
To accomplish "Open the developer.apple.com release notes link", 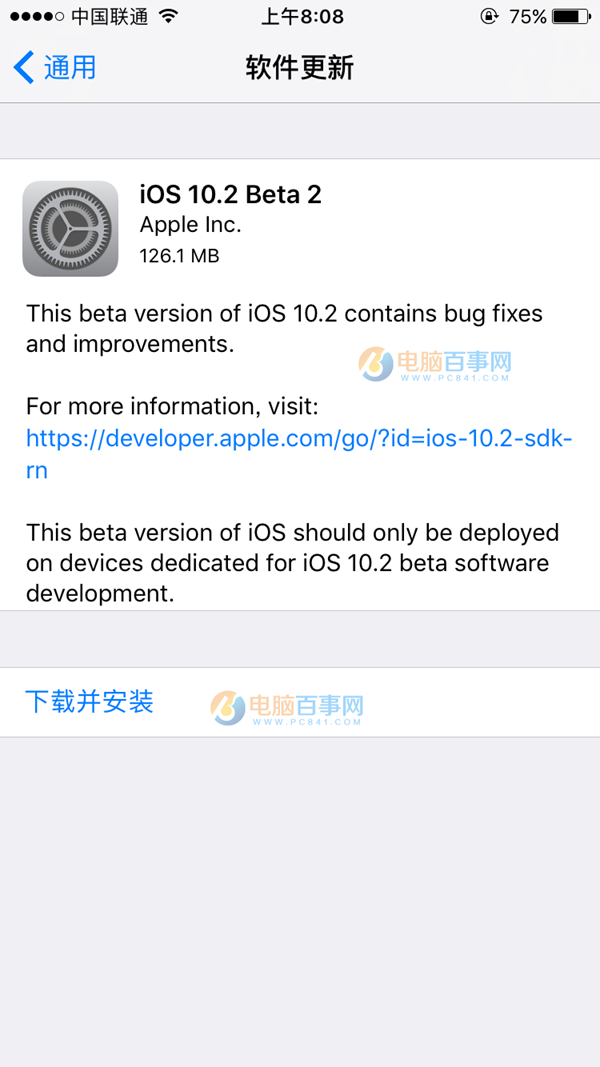I will [298, 438].
